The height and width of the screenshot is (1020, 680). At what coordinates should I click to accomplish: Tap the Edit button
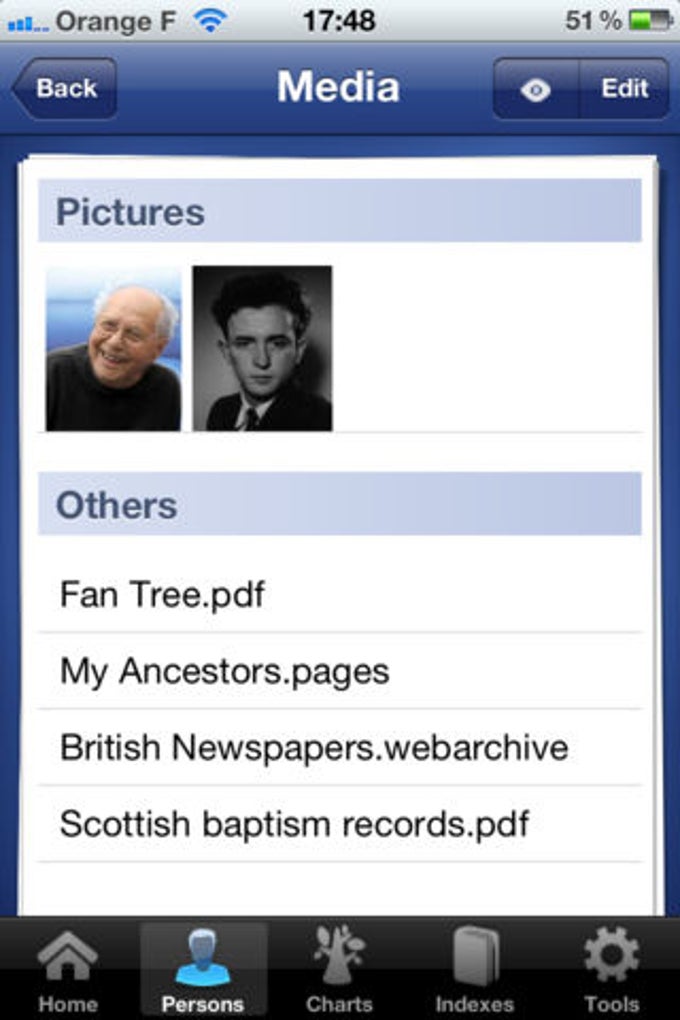click(x=624, y=89)
